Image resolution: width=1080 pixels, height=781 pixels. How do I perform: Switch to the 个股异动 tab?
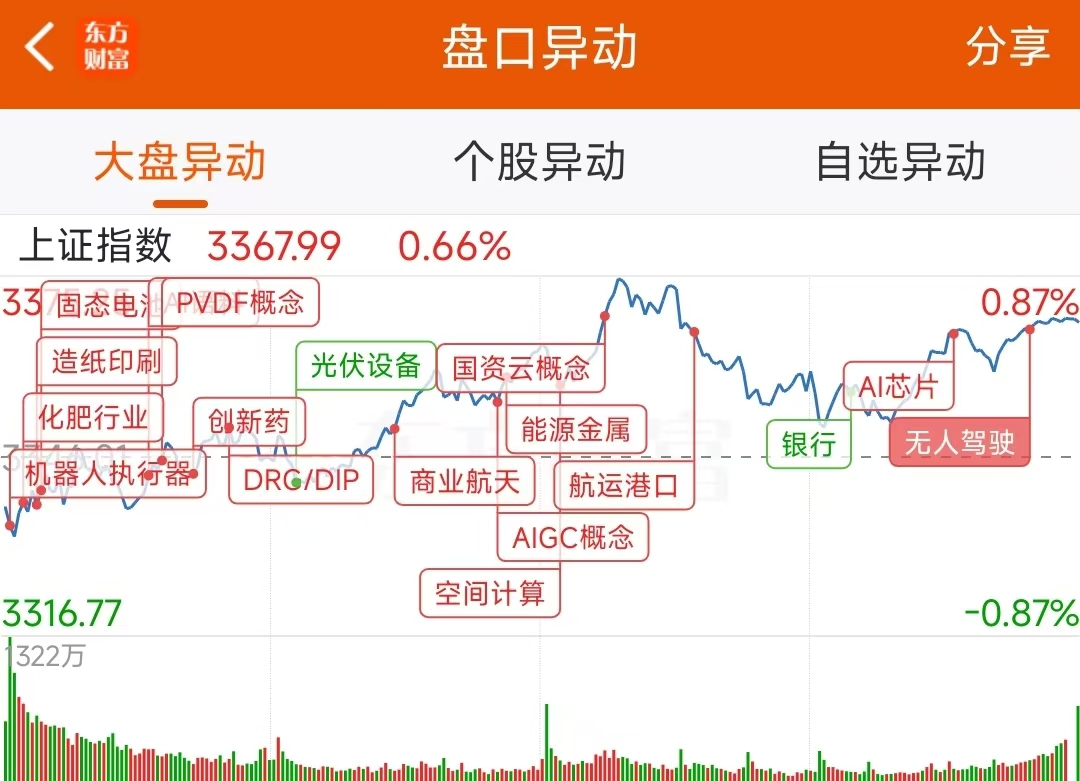coord(539,162)
